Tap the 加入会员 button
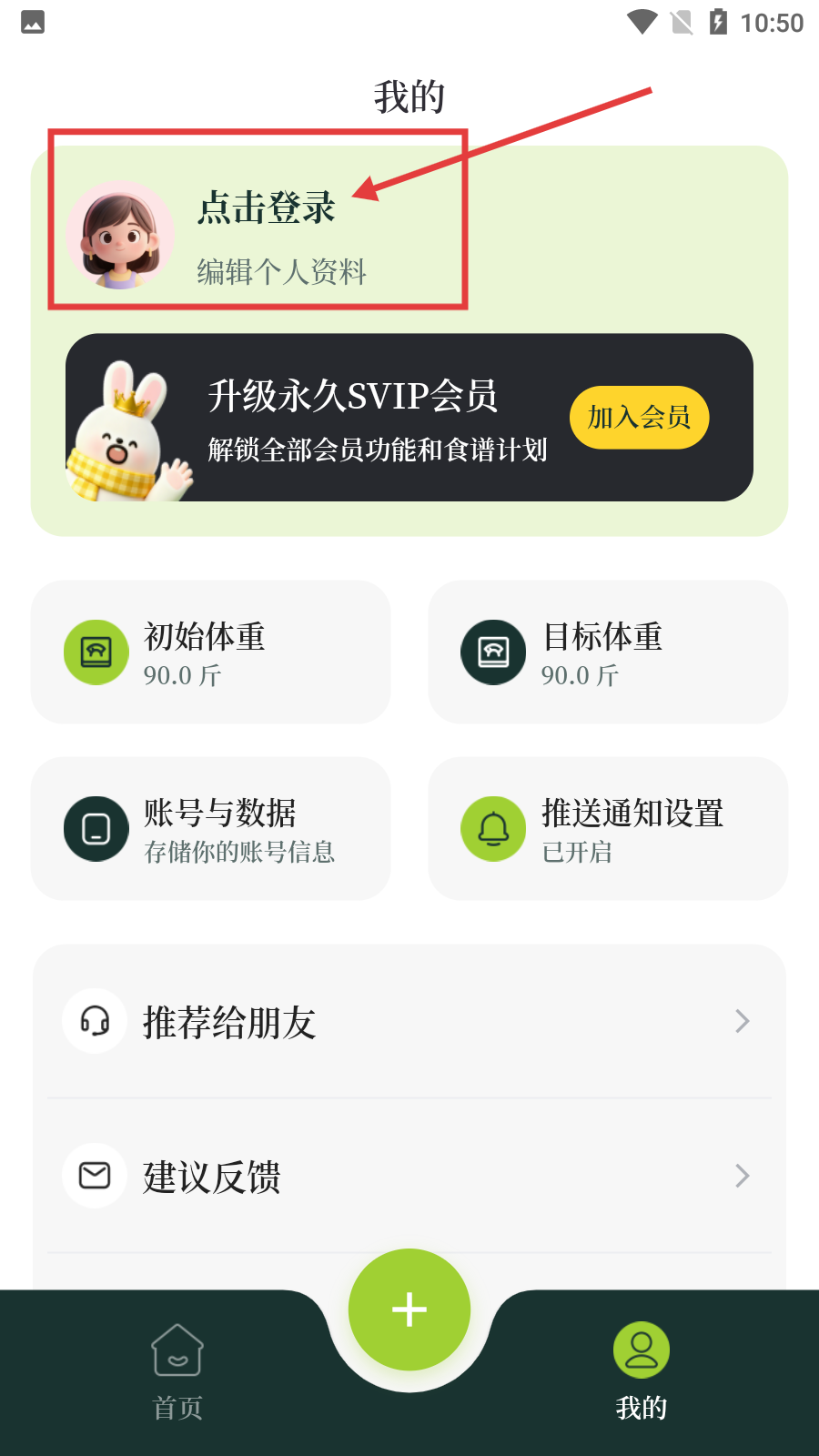Screen dimensions: 819x1456 pos(639,418)
